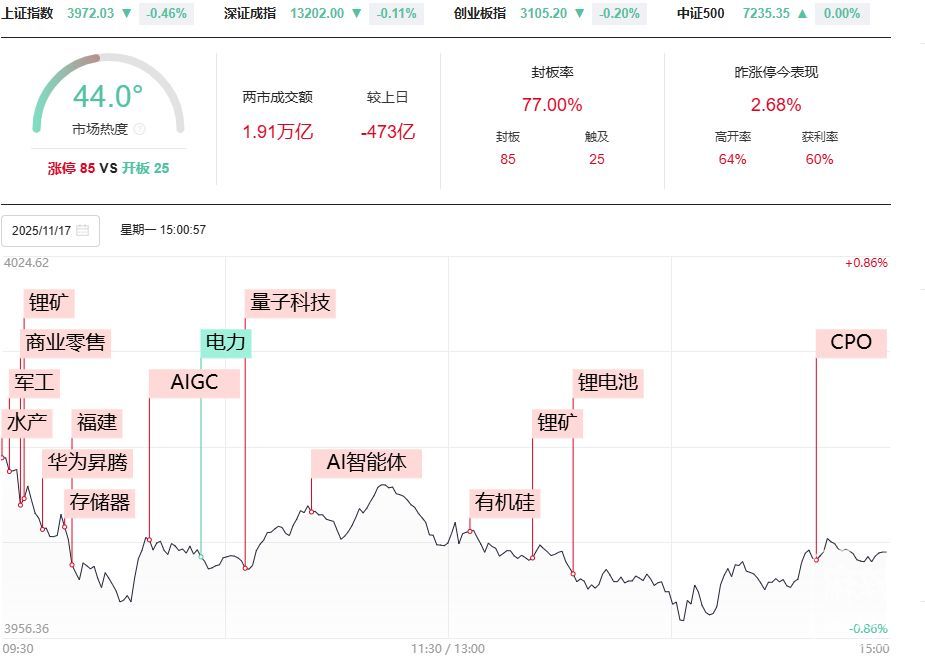
Task: Open the 上证指数 index quote
Action: pyautogui.click(x=29, y=13)
